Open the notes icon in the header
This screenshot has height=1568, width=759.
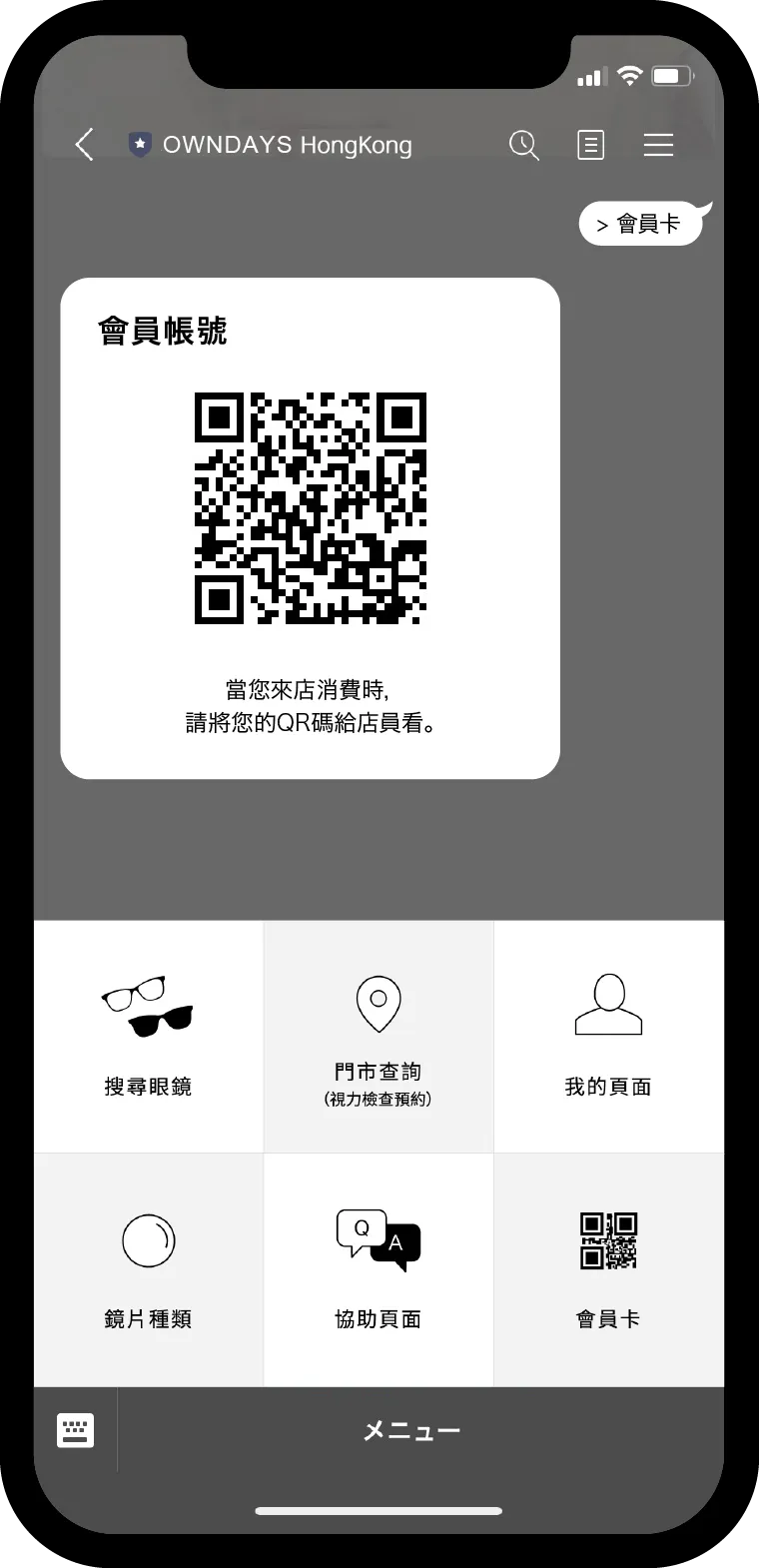click(591, 145)
